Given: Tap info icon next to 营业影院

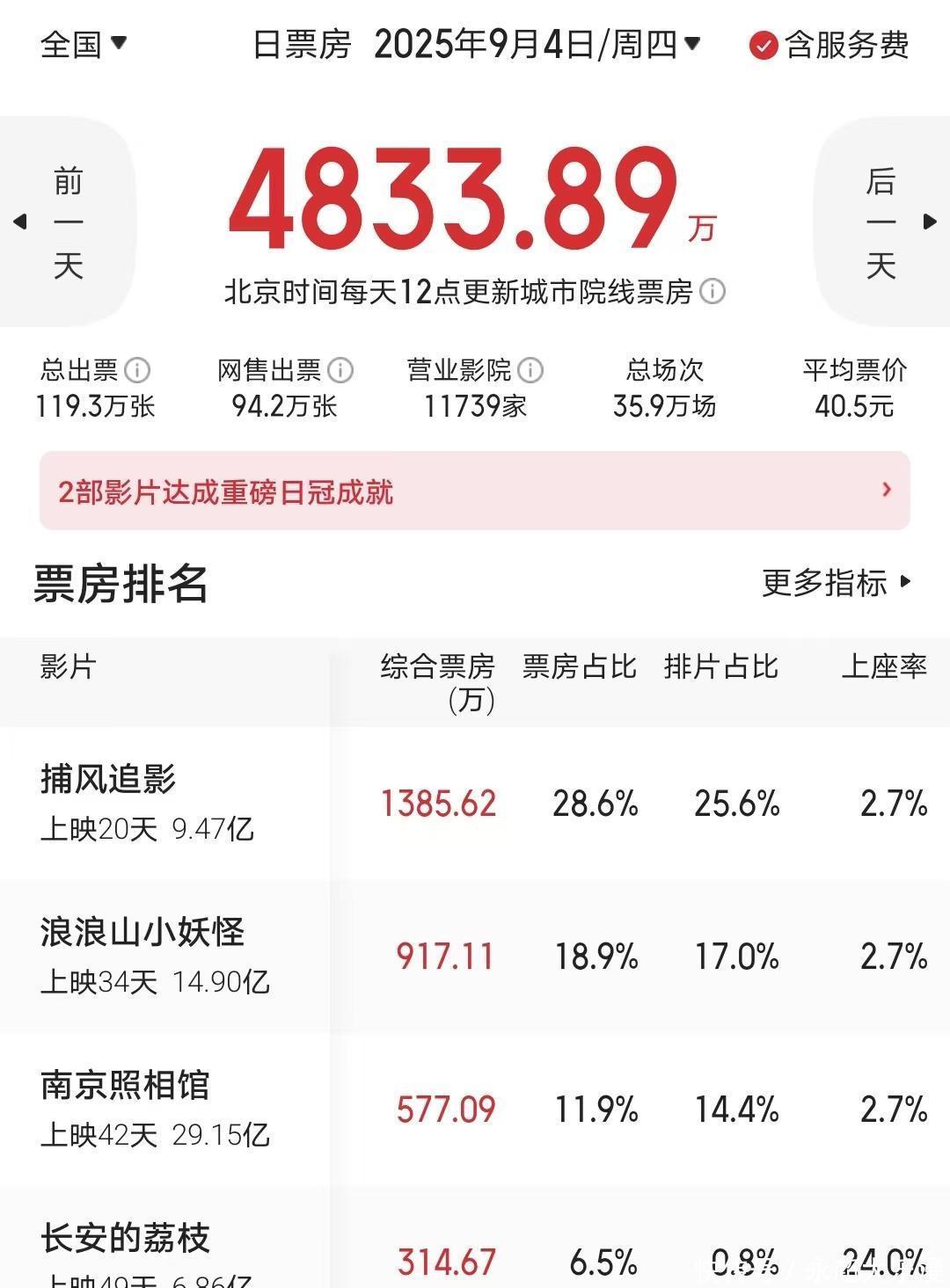Looking at the screenshot, I should [x=530, y=370].
